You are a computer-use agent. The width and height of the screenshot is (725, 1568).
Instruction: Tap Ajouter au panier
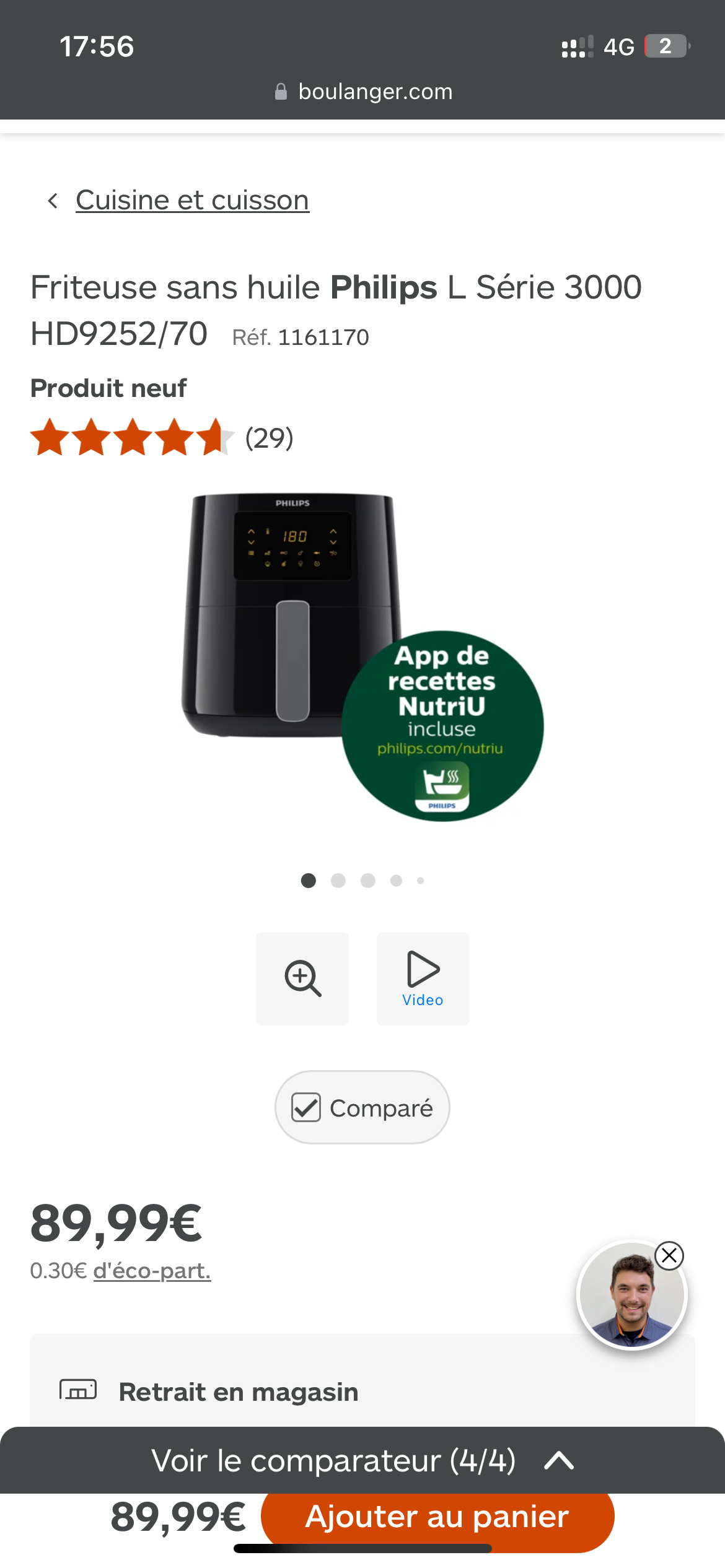[437, 1517]
